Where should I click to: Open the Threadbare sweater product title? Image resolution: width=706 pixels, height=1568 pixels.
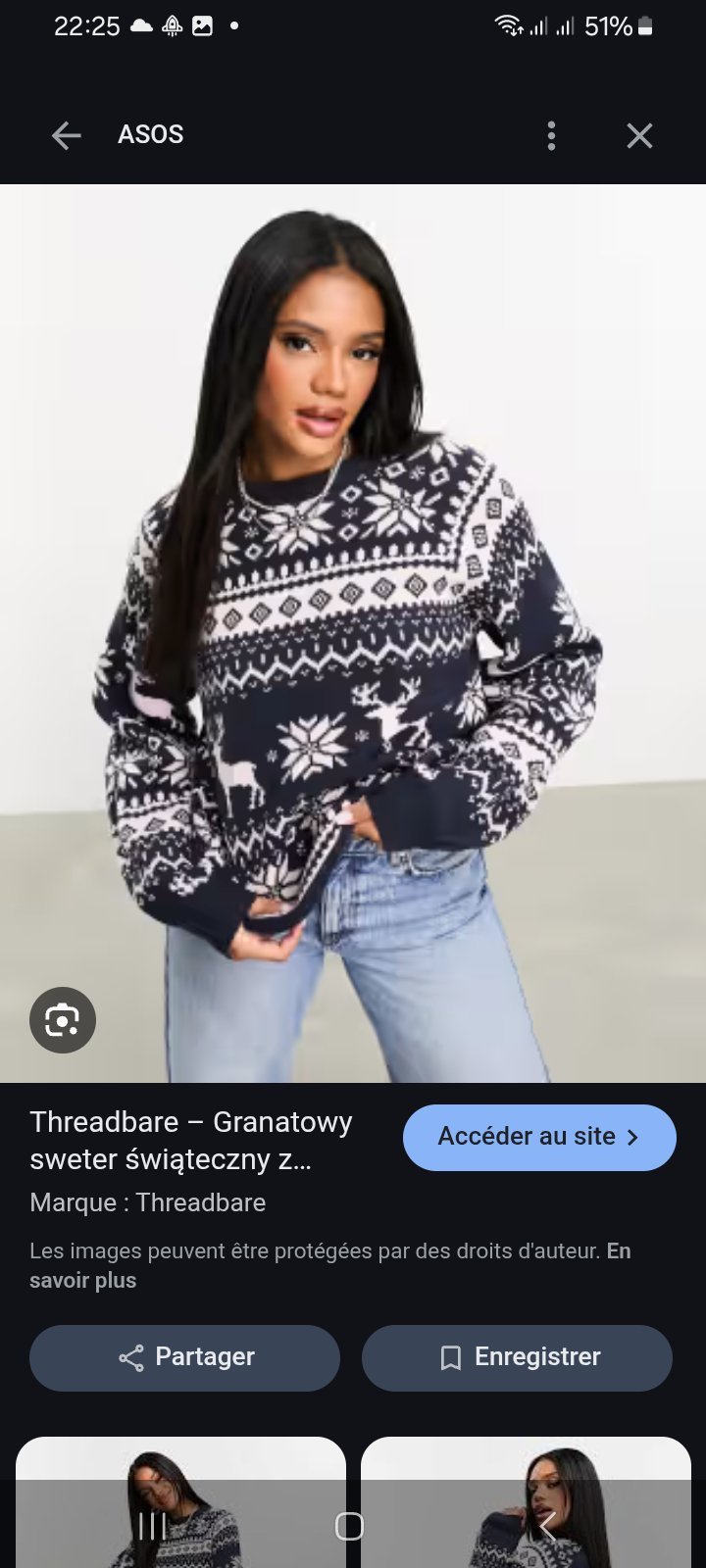[x=191, y=1141]
